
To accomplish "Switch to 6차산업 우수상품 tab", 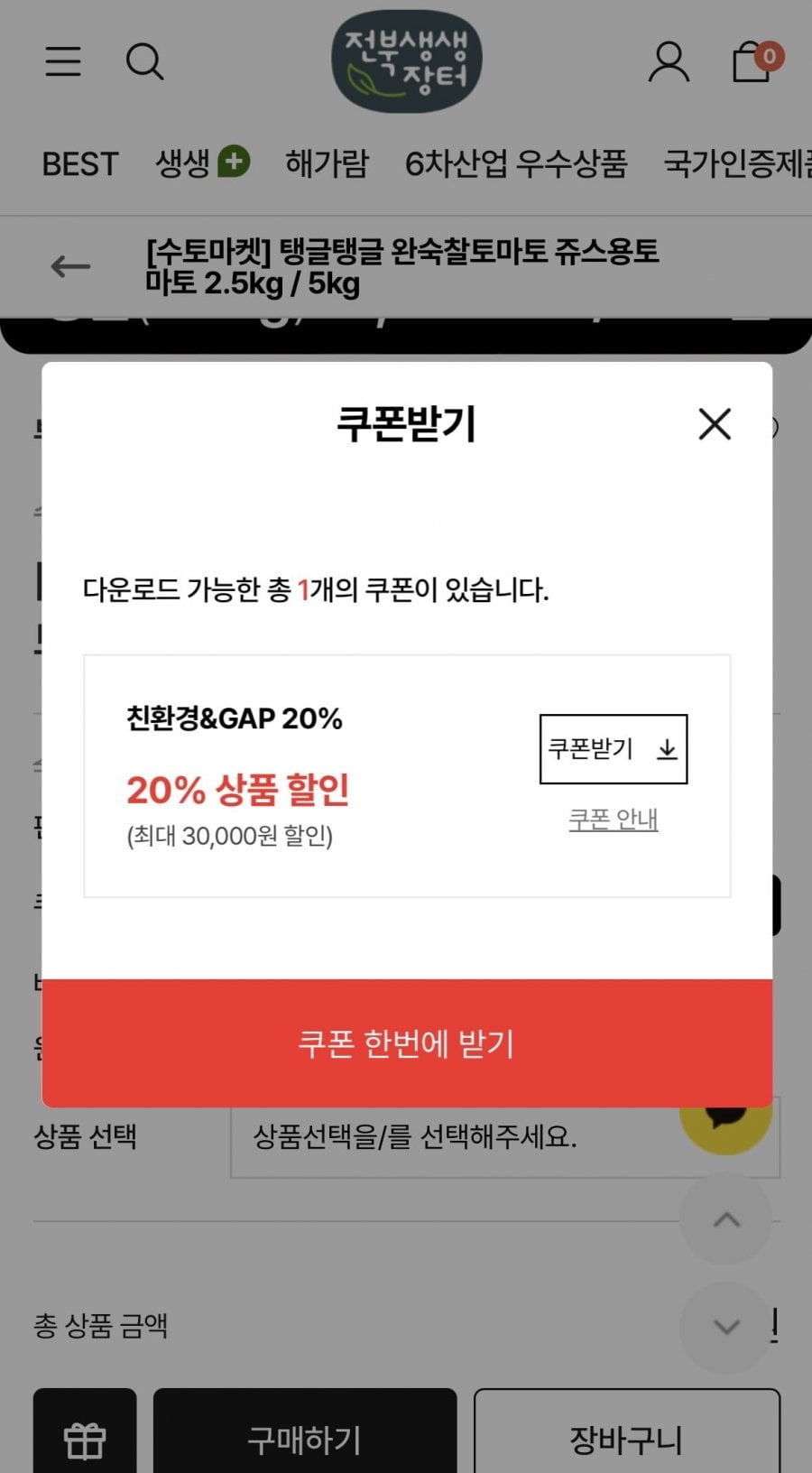I will (x=516, y=164).
